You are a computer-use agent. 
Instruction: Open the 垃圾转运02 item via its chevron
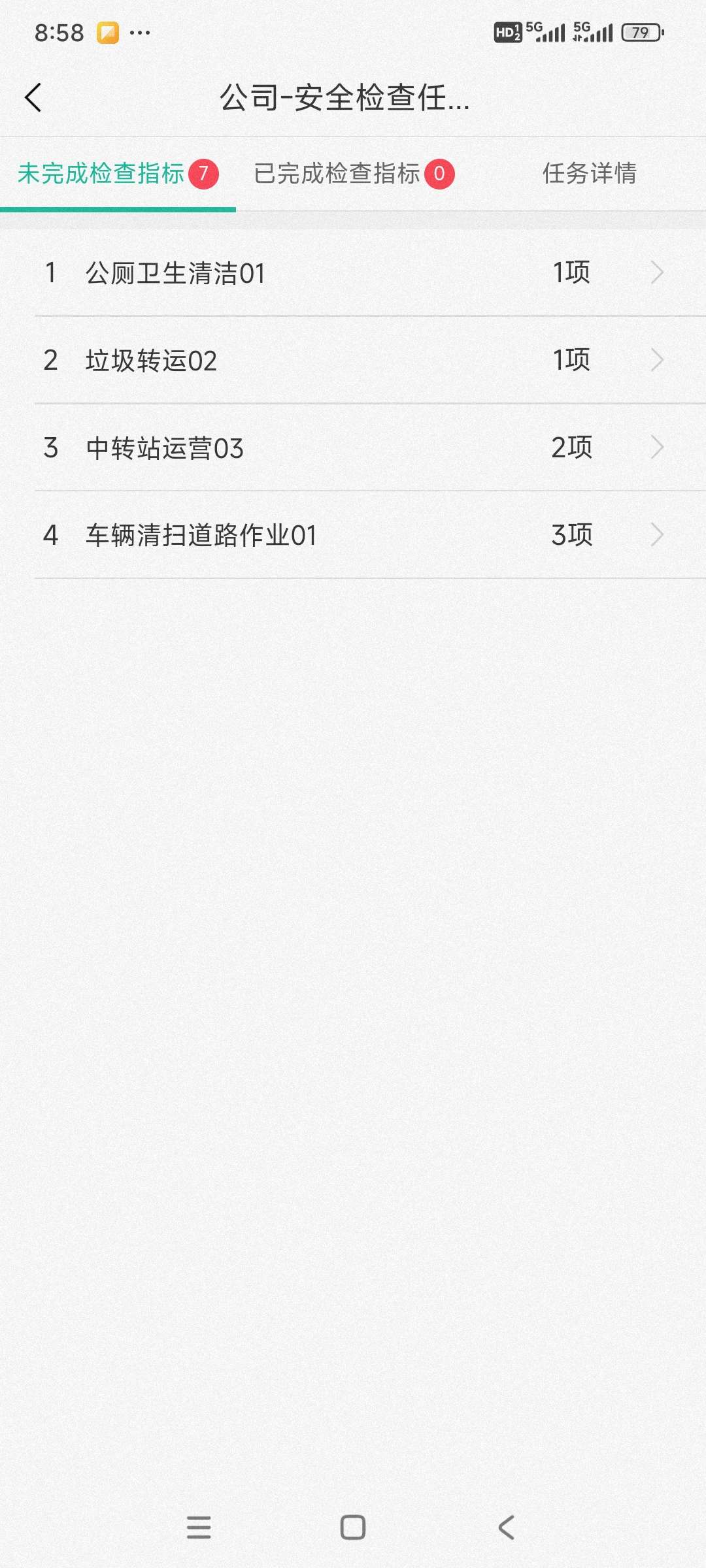pyautogui.click(x=658, y=360)
